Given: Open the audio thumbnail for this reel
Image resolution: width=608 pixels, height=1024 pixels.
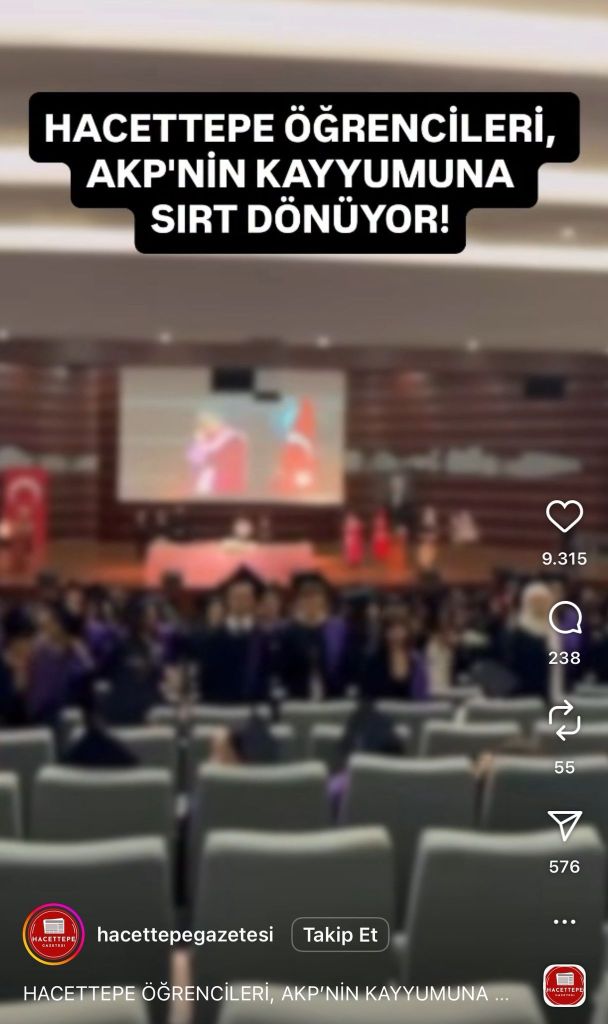Looking at the screenshot, I should 564,986.
